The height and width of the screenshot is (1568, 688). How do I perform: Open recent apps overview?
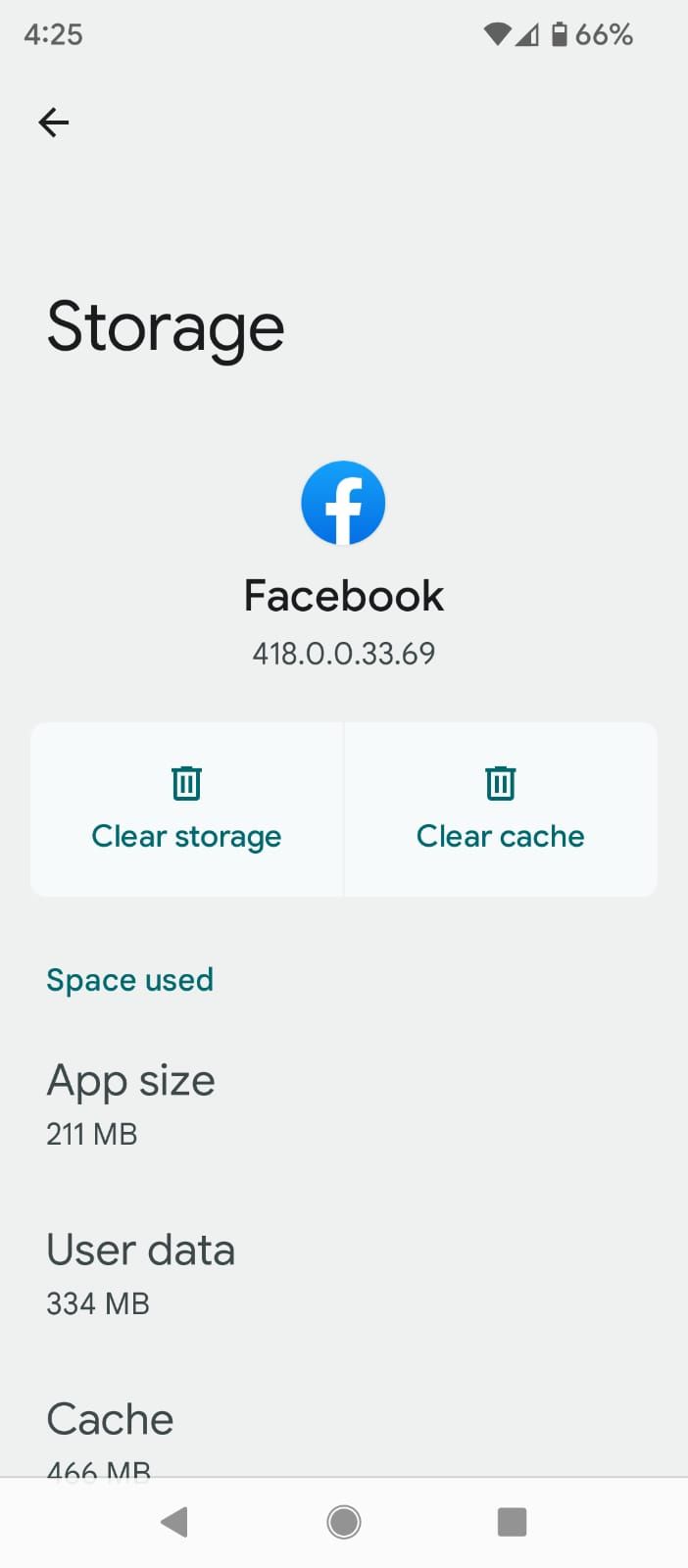coord(512,1522)
